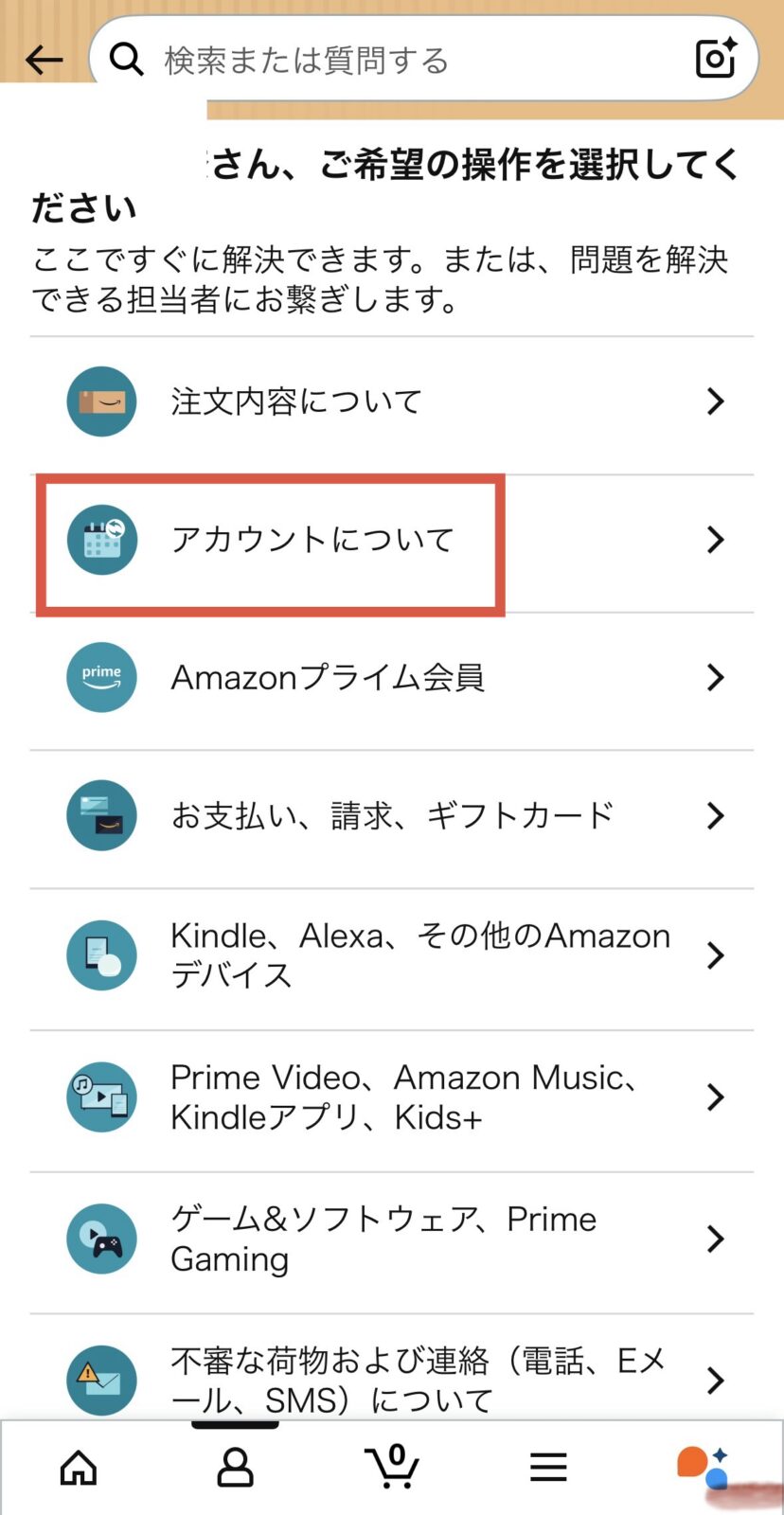Open Amazonプライム会員 help topic
Screen dimensions: 784x1515
391,678
